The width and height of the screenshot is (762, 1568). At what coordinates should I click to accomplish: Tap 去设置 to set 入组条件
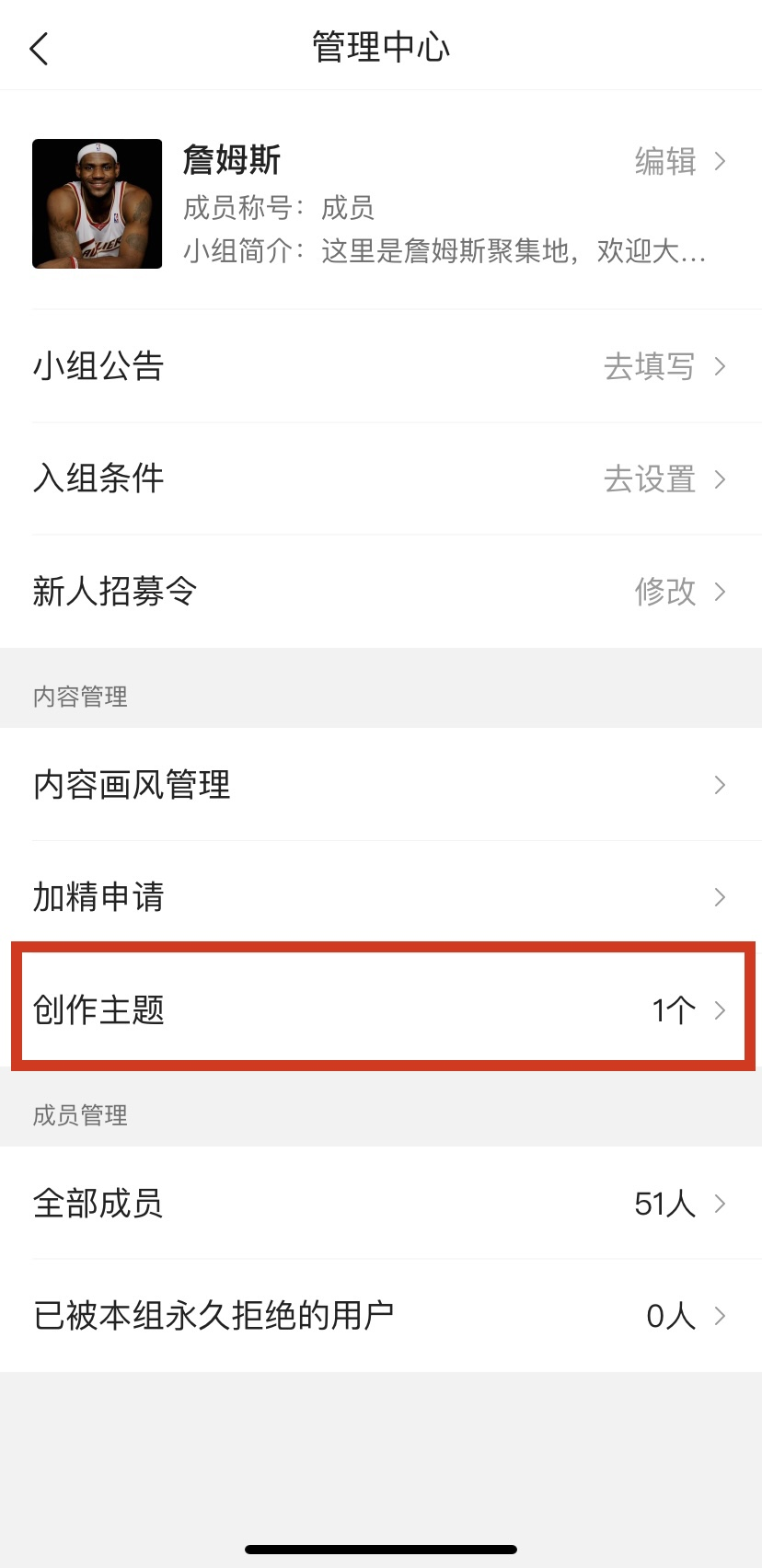(x=649, y=479)
